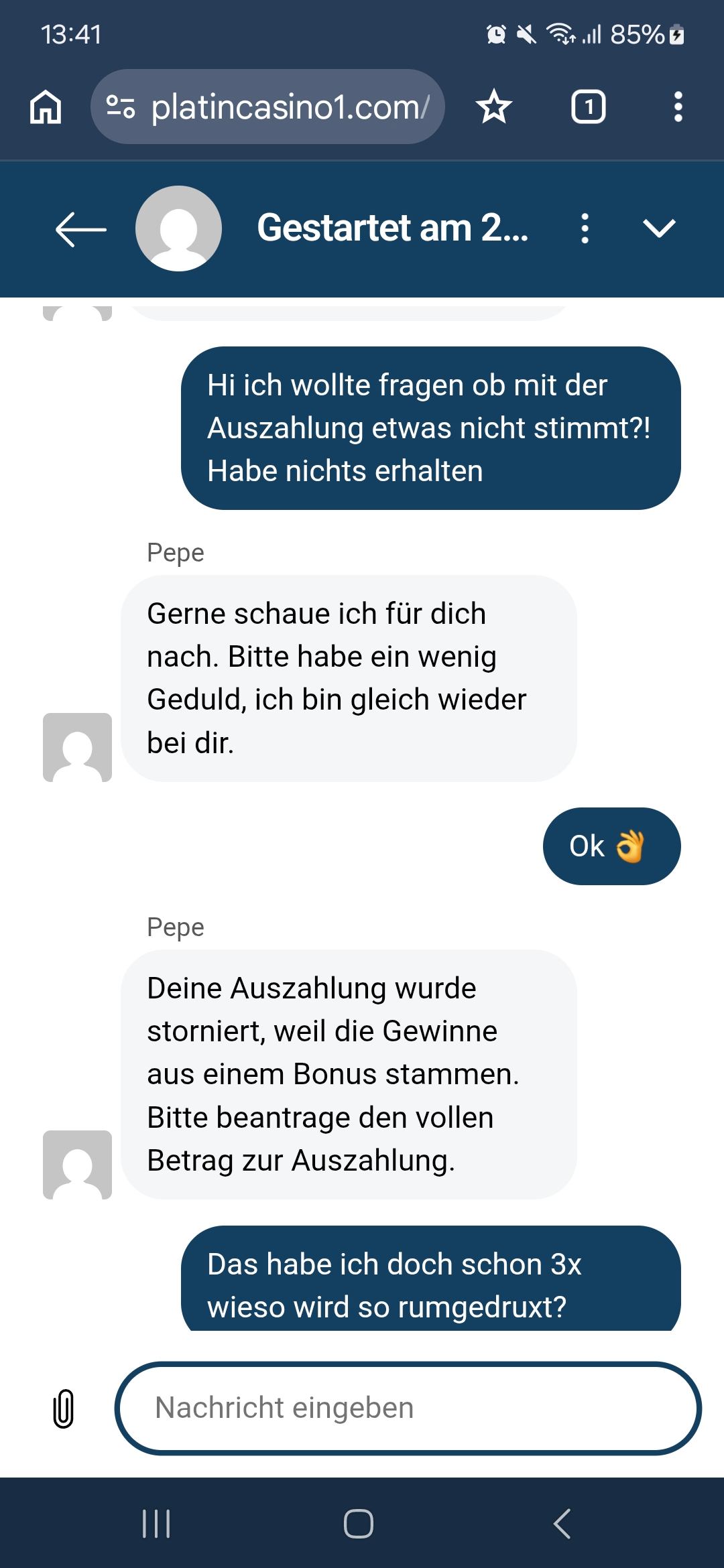
Task: View site information in the address bar
Action: [x=121, y=107]
